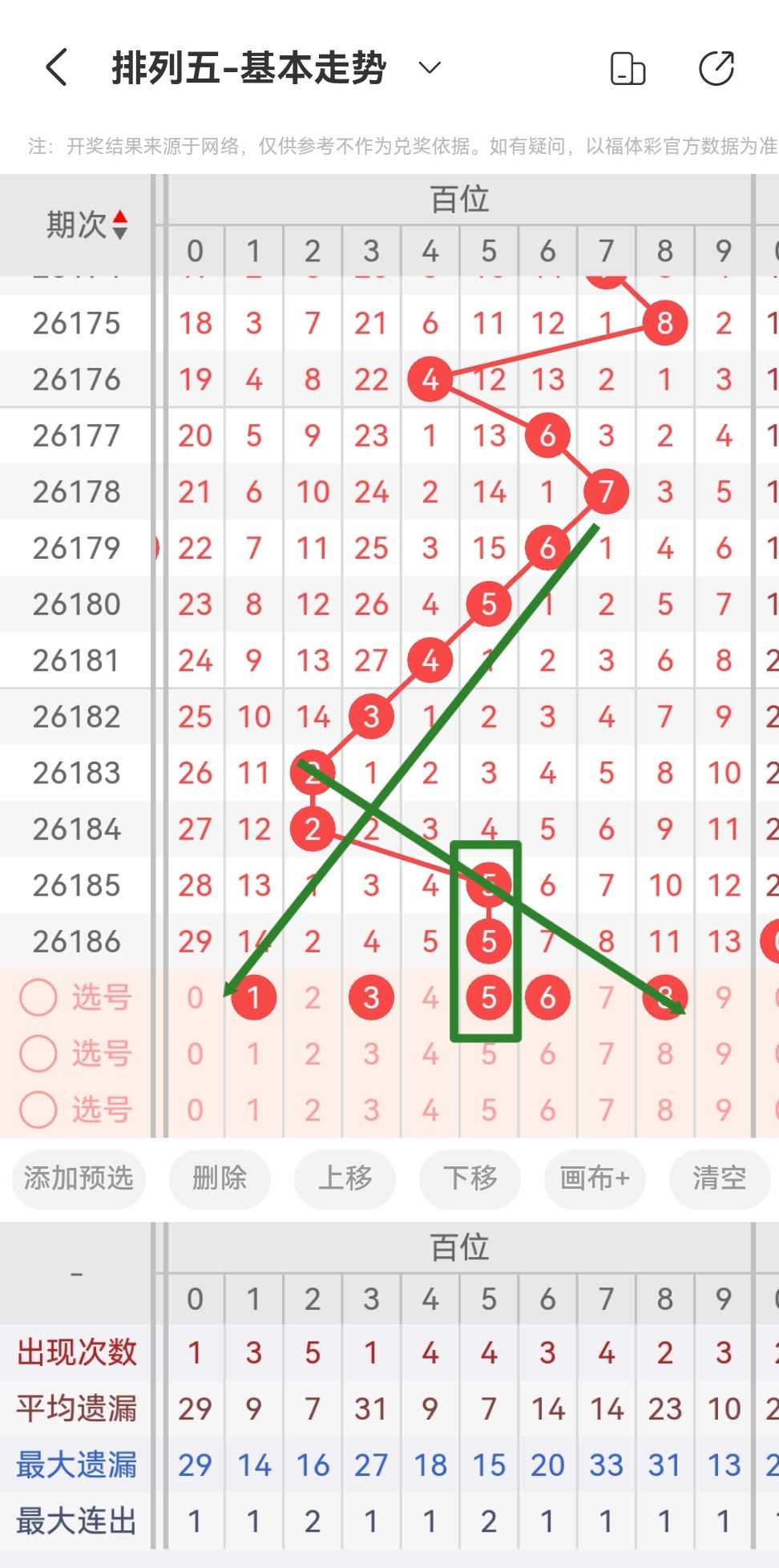Deselect number 1 in first 选号 row
This screenshot has height=1568, width=779.
[x=254, y=997]
